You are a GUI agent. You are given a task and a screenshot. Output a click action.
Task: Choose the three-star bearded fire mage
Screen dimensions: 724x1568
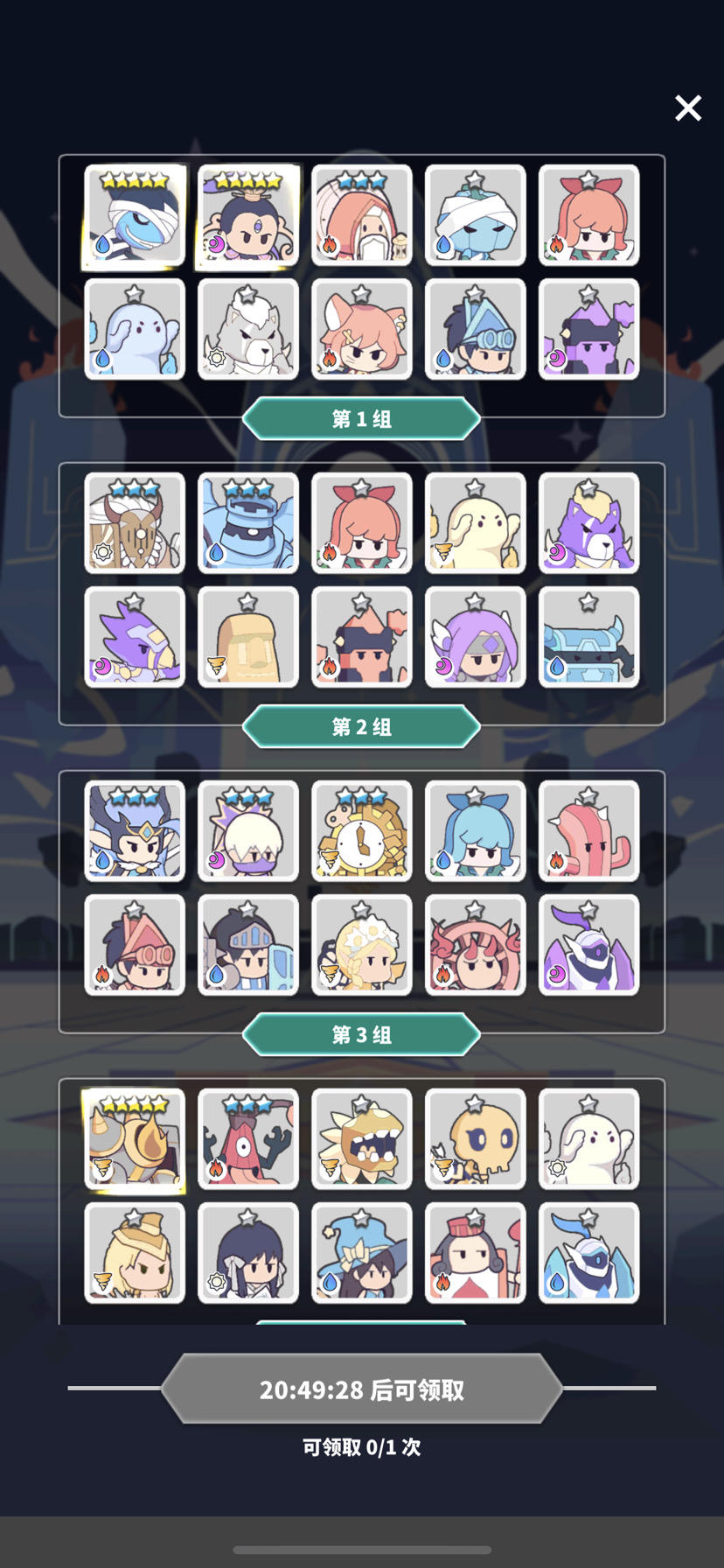(362, 216)
